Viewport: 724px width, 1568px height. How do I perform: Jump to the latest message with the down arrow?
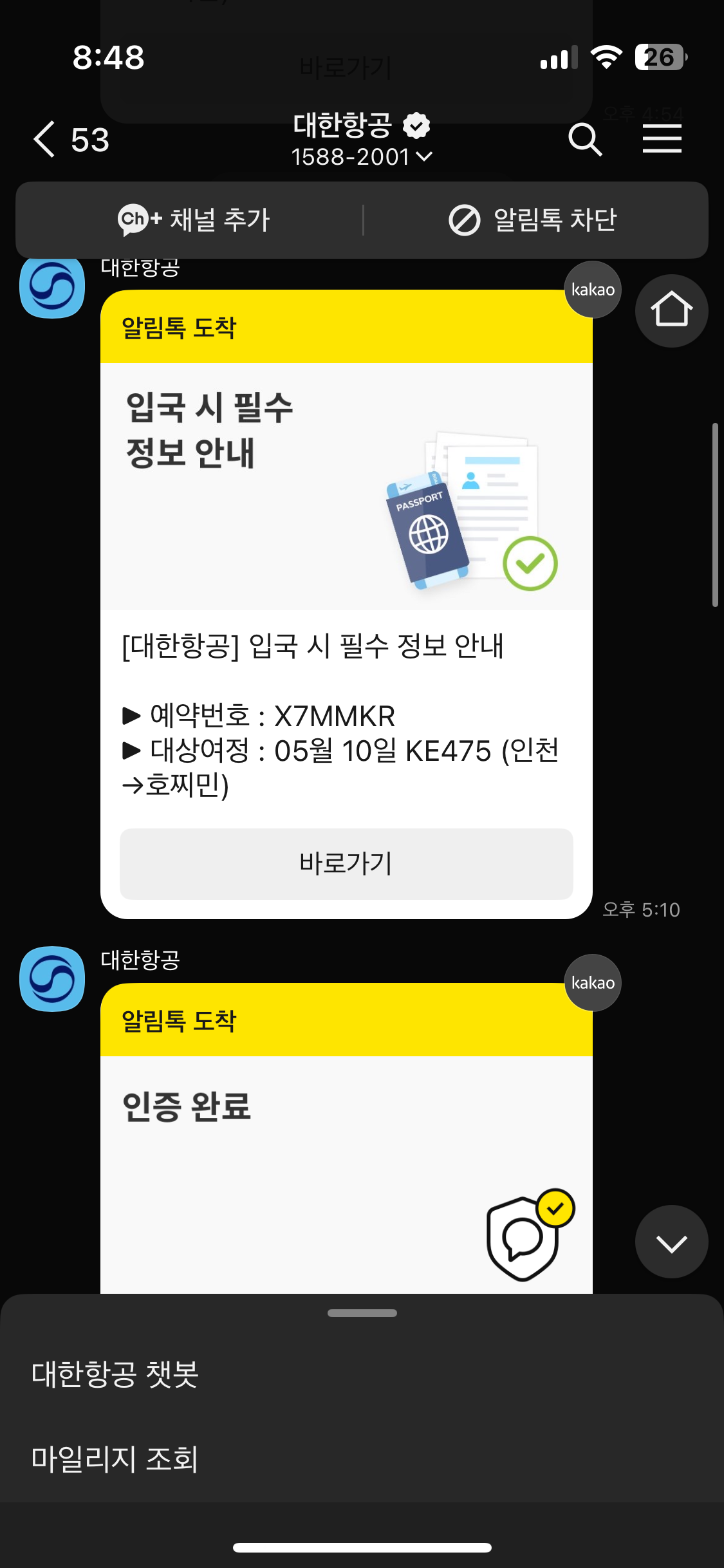tap(671, 1242)
